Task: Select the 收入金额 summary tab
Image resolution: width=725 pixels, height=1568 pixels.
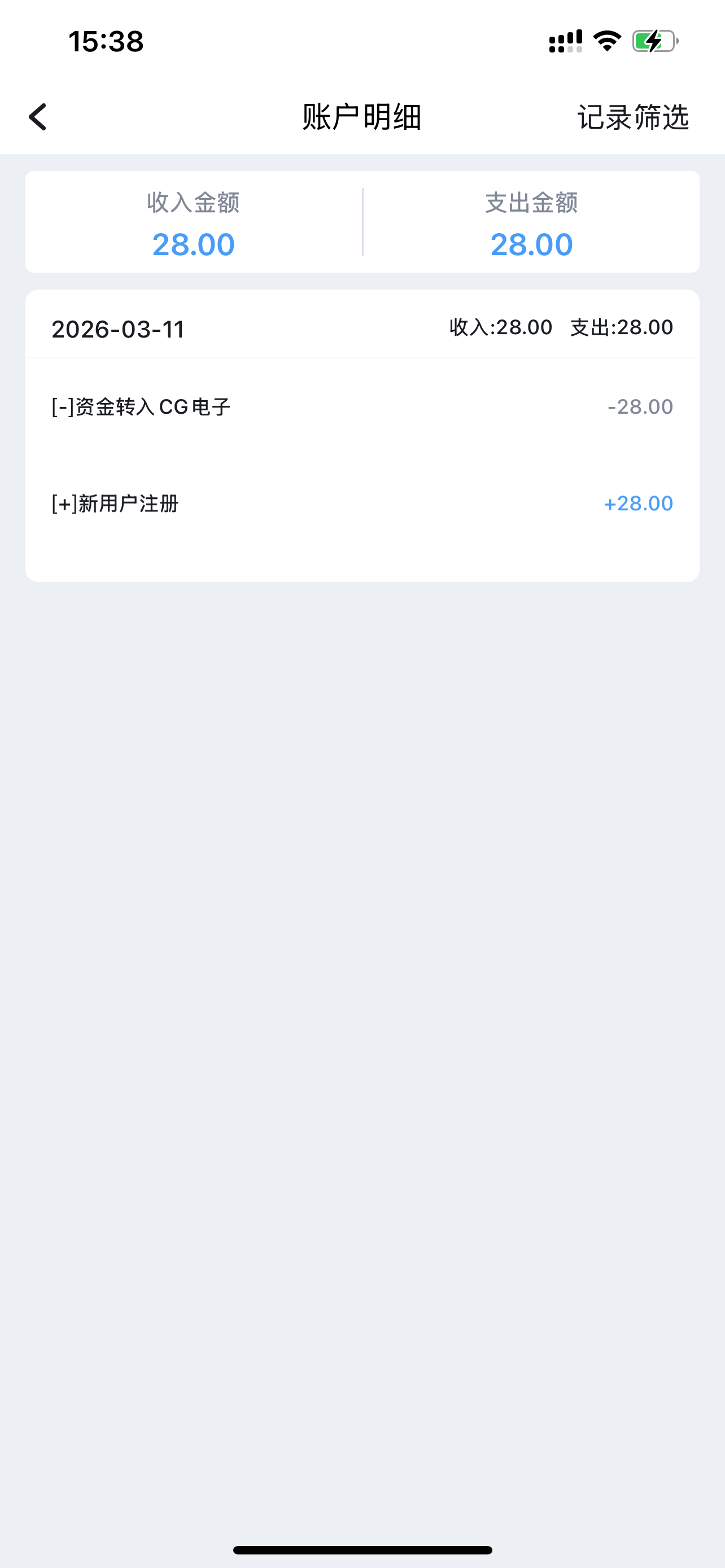Action: (193, 204)
